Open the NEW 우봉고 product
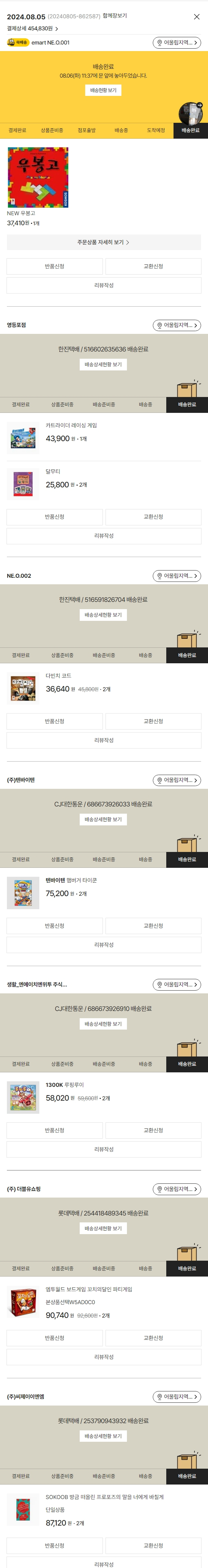Viewport: 208px width, 1568px height. tap(38, 178)
